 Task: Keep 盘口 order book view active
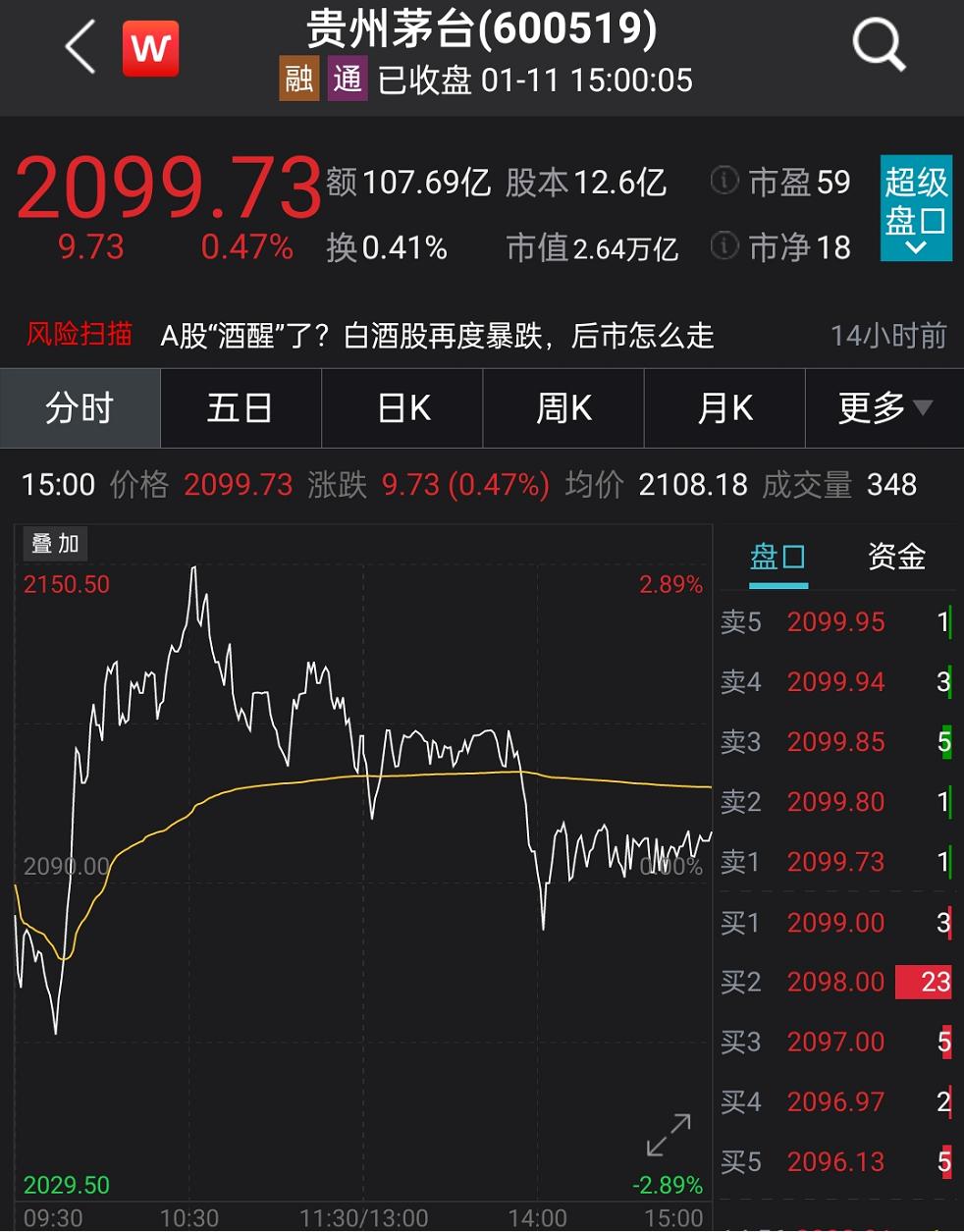[777, 557]
